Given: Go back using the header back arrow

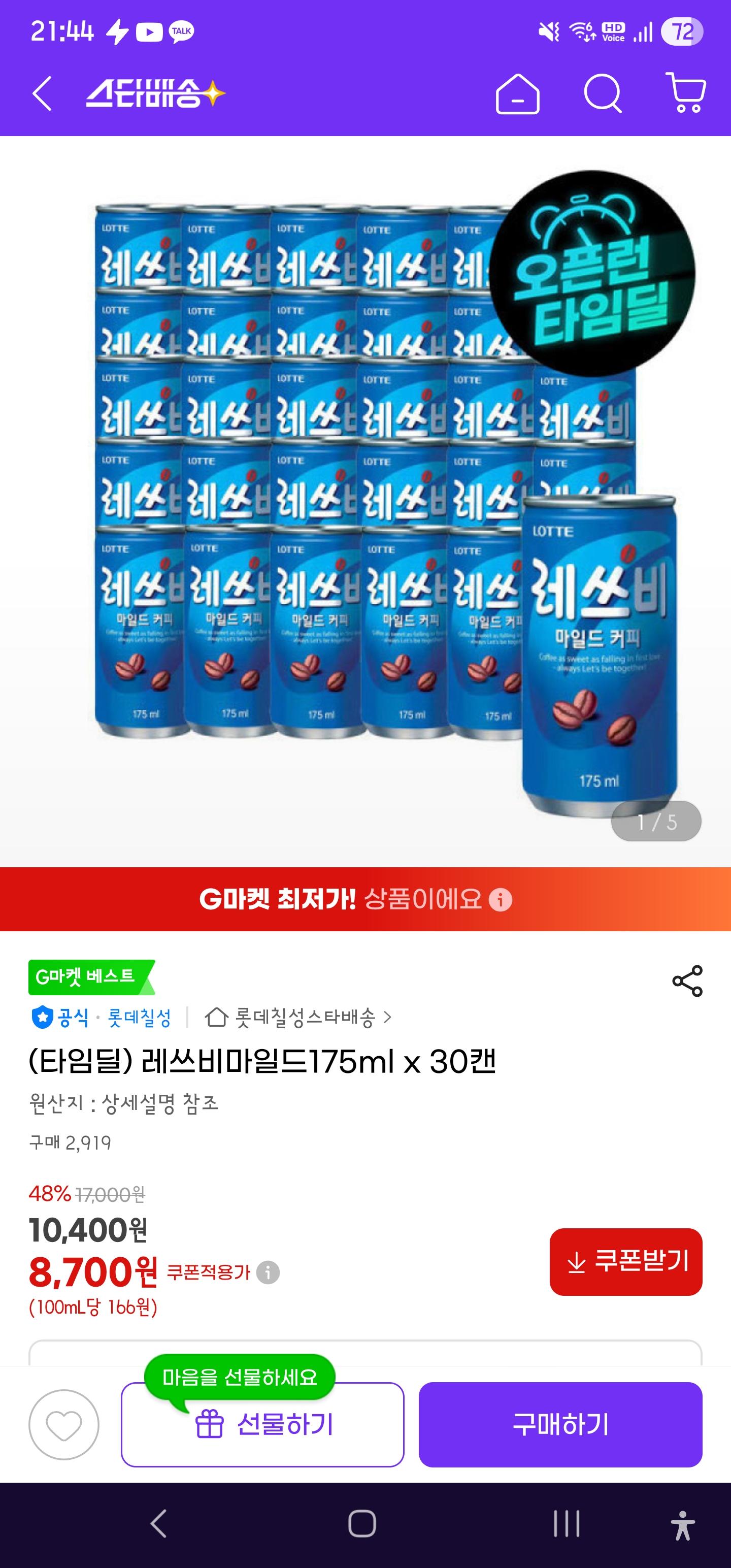Looking at the screenshot, I should (42, 94).
